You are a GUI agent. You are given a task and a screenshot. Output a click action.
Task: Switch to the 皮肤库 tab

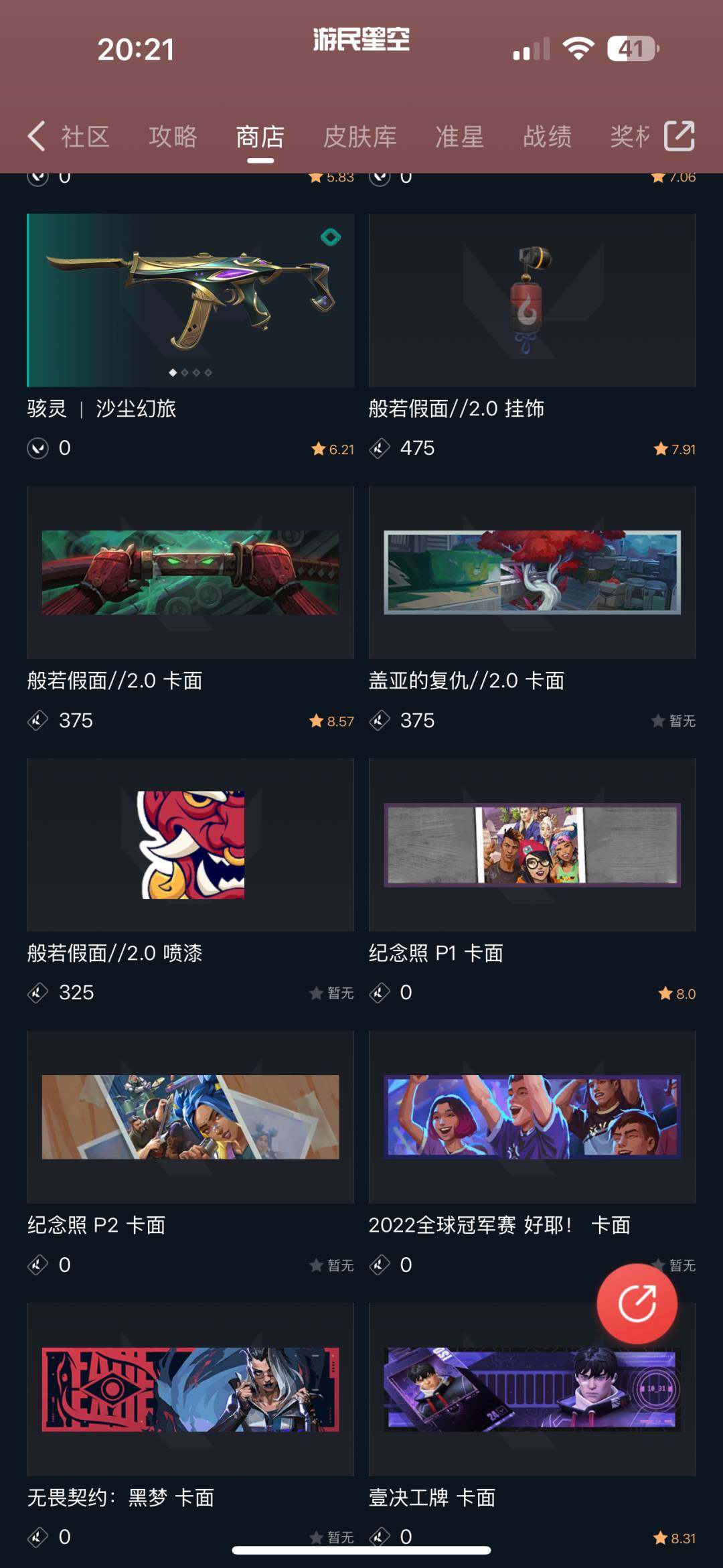[357, 136]
